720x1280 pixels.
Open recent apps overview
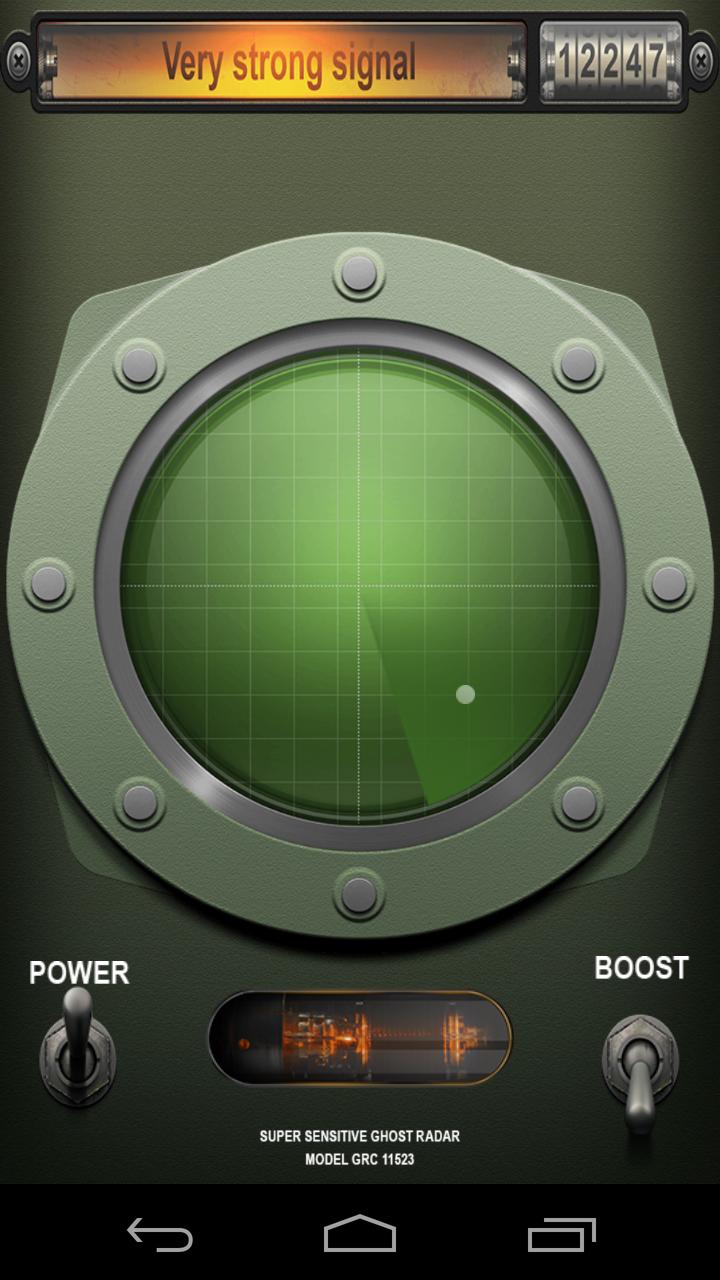coord(561,1234)
